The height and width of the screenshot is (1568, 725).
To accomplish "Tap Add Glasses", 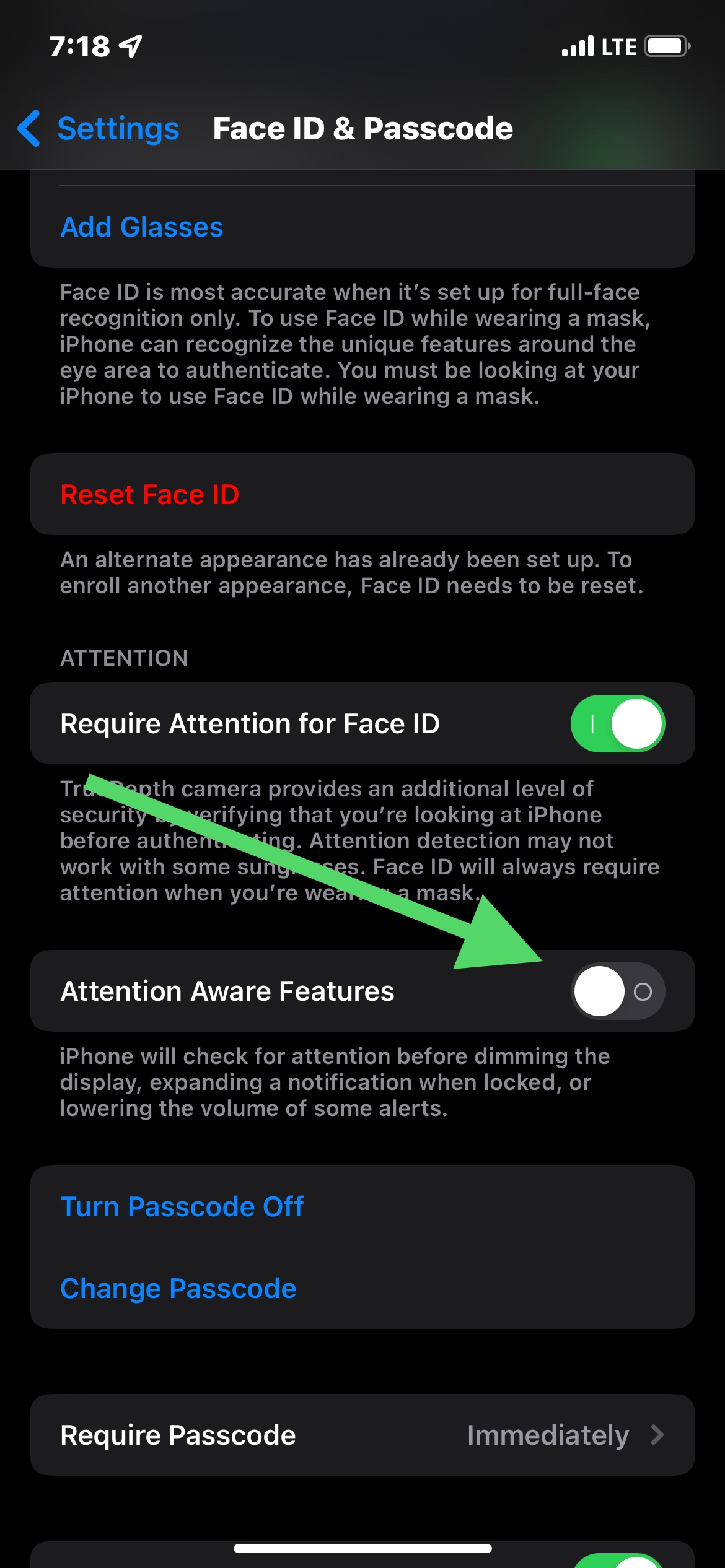I will (x=362, y=227).
